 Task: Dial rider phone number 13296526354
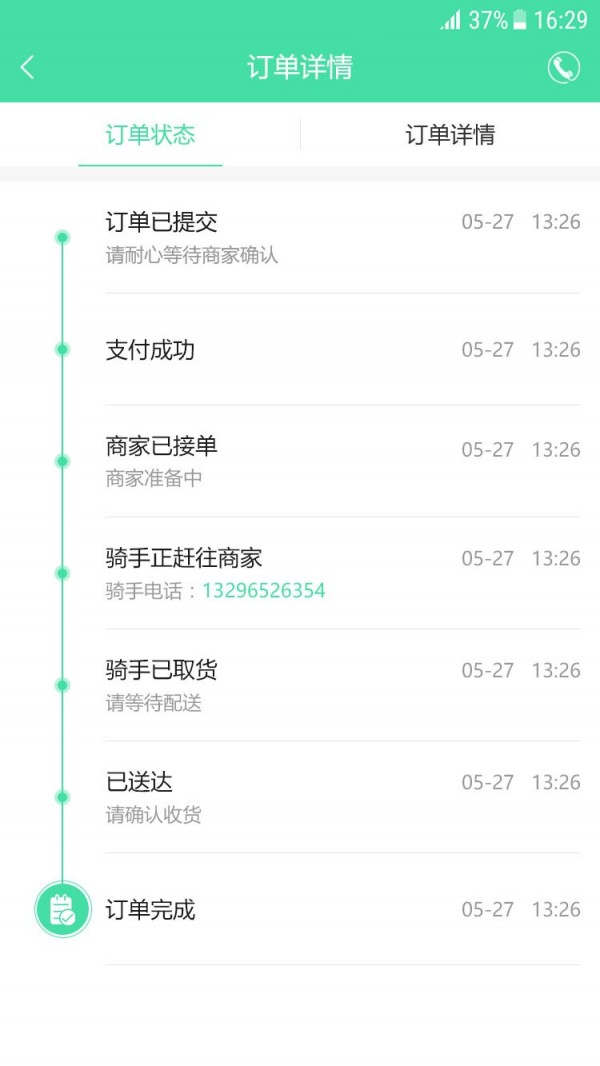point(263,591)
